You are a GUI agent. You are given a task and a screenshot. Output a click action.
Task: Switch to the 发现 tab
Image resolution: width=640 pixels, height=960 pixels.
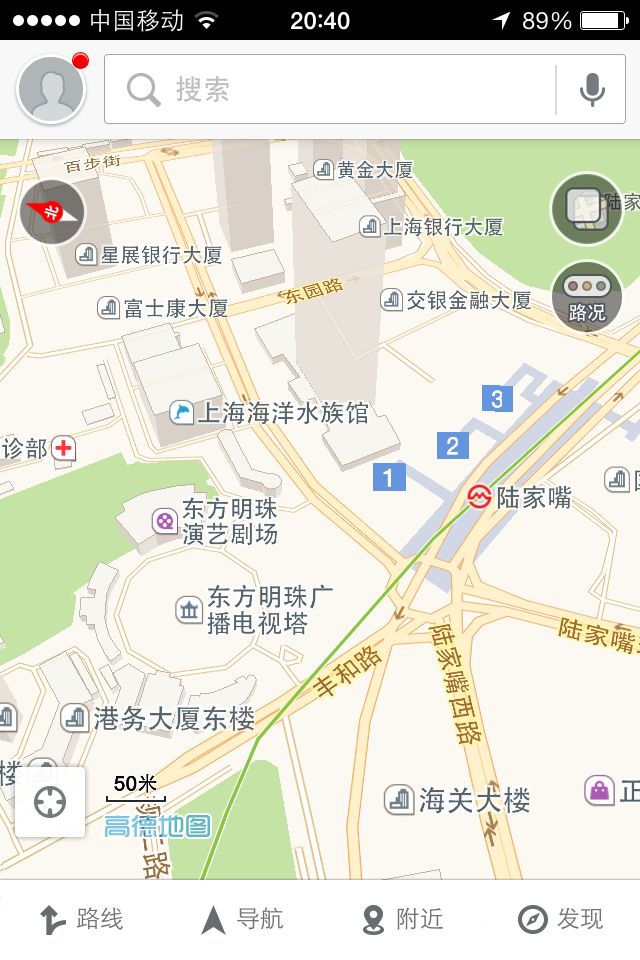pos(561,920)
